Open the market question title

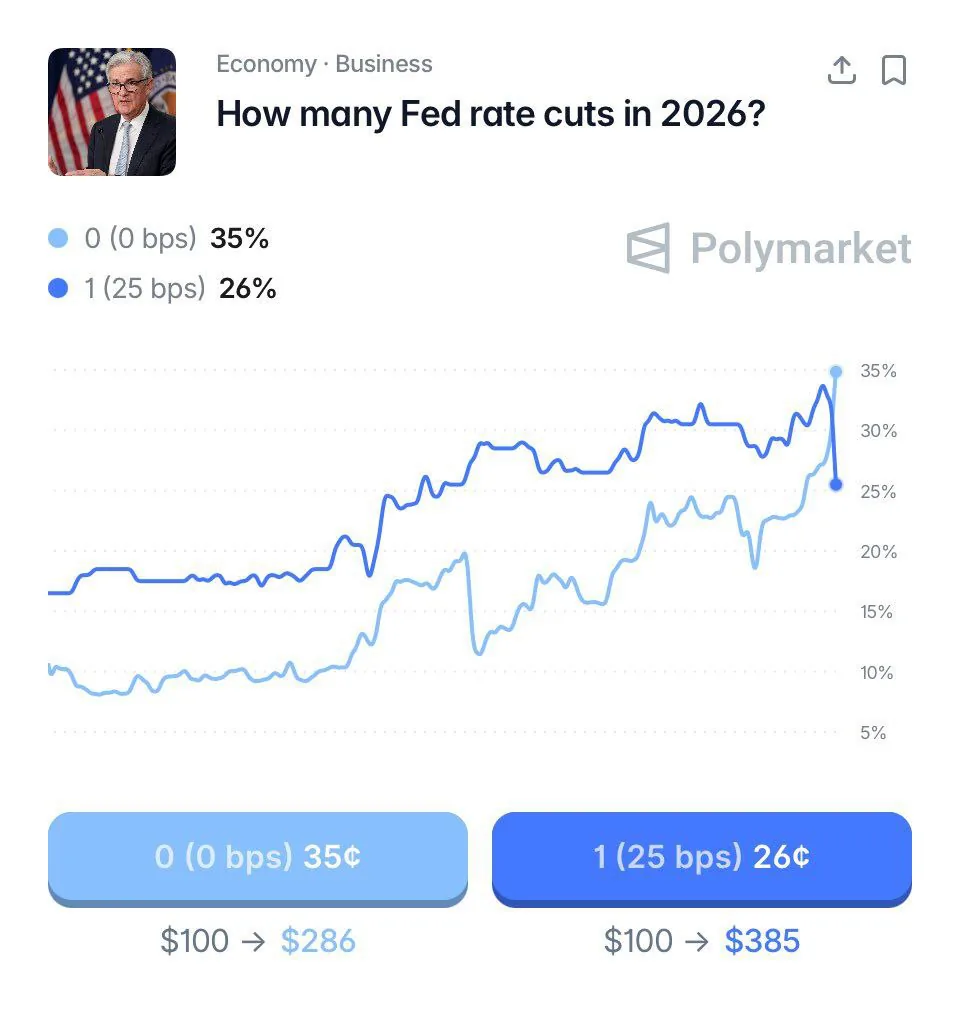[493, 114]
